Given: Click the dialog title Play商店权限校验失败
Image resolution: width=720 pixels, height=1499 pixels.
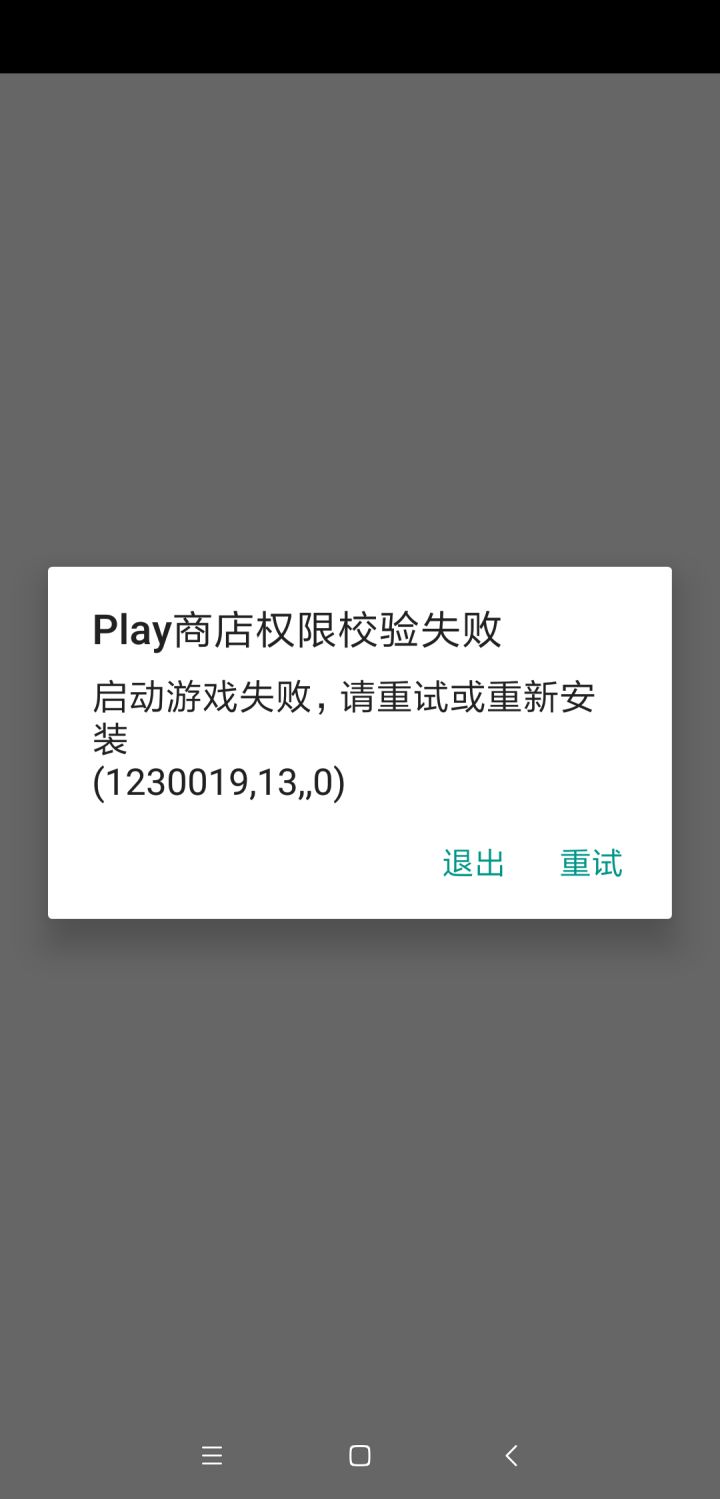Looking at the screenshot, I should pos(296,628).
